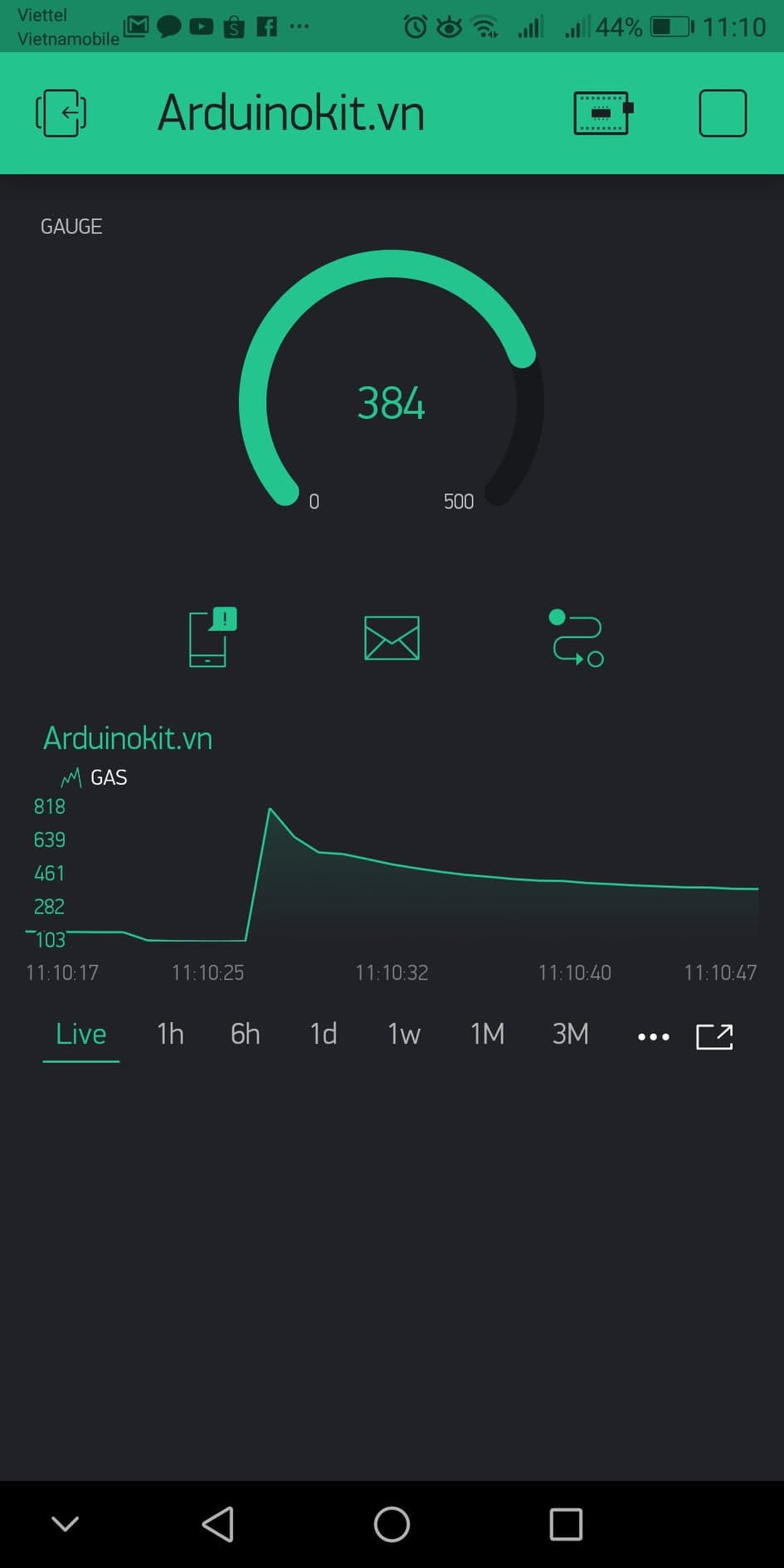Open the eventor automation widget
Screen dimensions: 784x1568
click(577, 638)
